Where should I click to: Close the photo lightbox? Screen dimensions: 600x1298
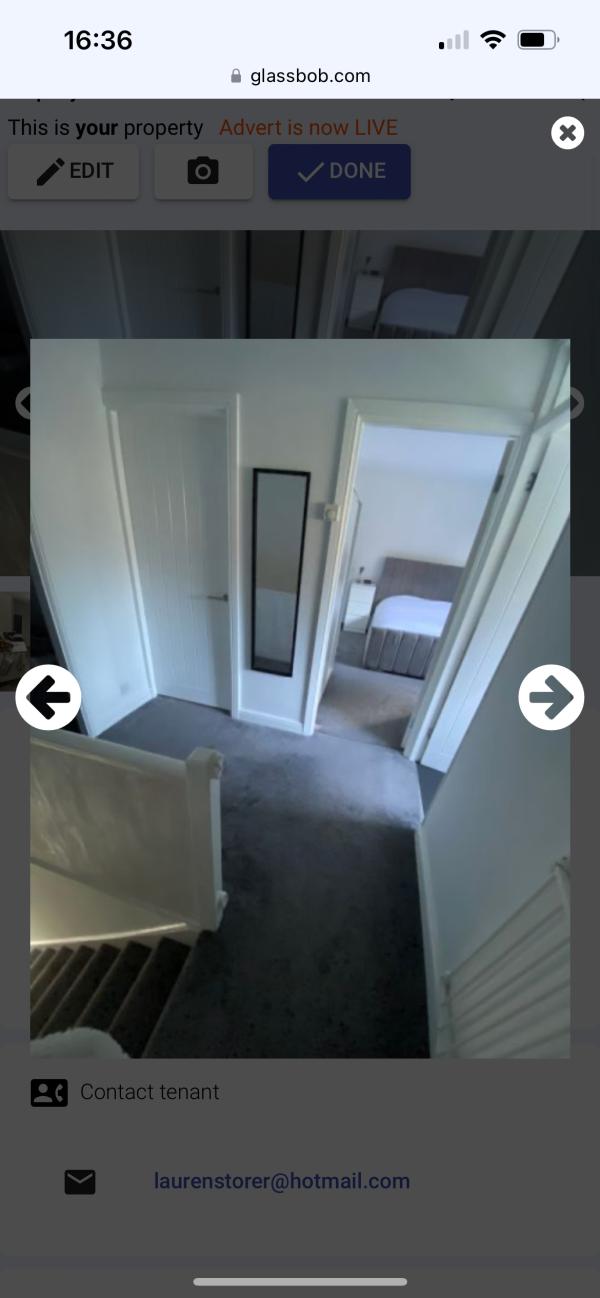coord(567,132)
